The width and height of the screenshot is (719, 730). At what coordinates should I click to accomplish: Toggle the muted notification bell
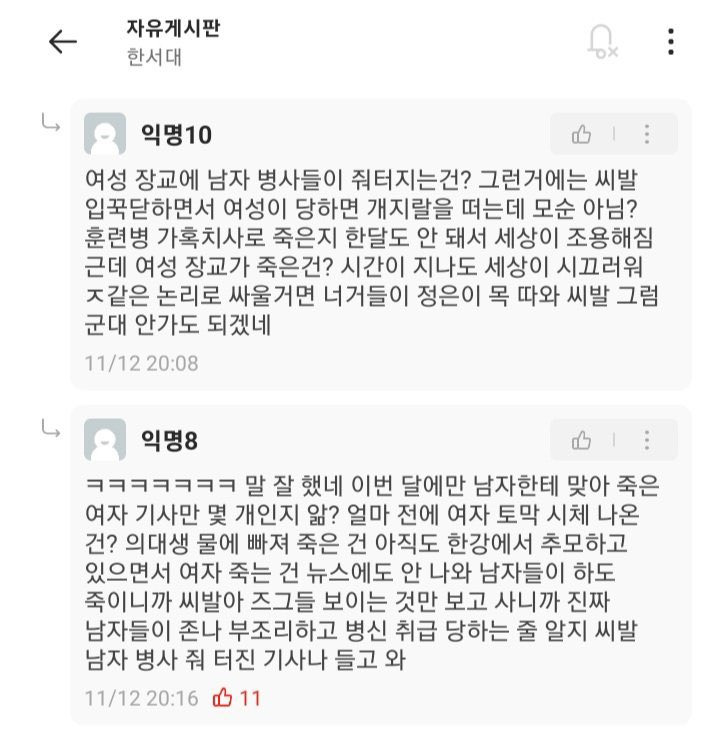[602, 41]
